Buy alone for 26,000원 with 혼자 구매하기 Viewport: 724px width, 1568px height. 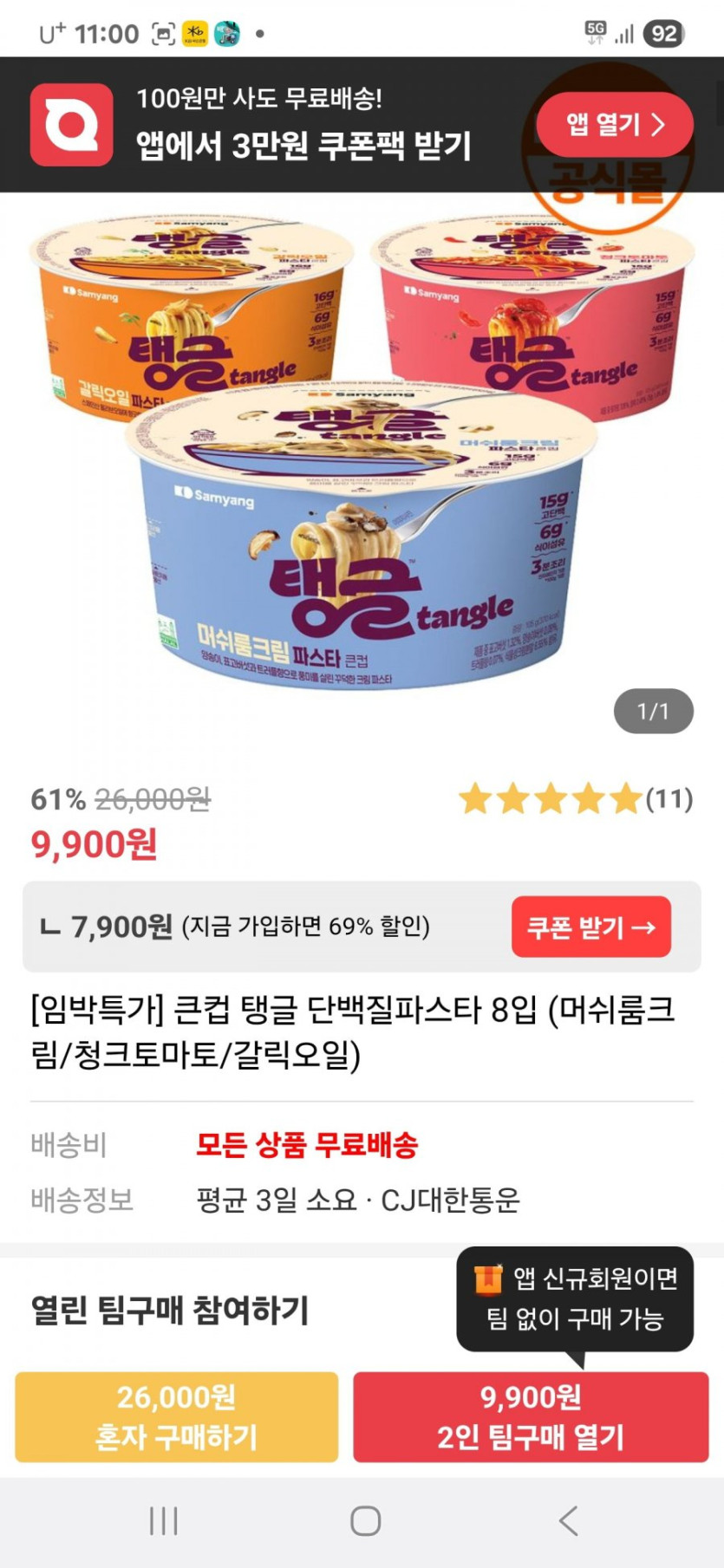[x=176, y=1416]
